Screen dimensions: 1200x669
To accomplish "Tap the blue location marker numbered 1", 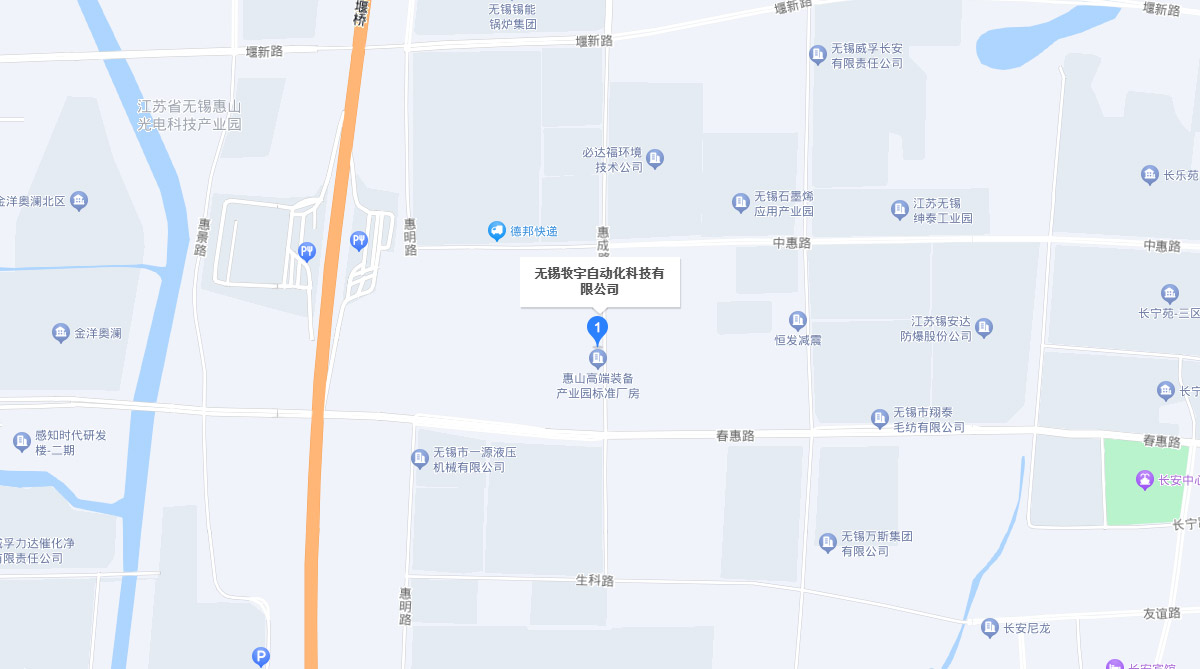I will tap(597, 328).
